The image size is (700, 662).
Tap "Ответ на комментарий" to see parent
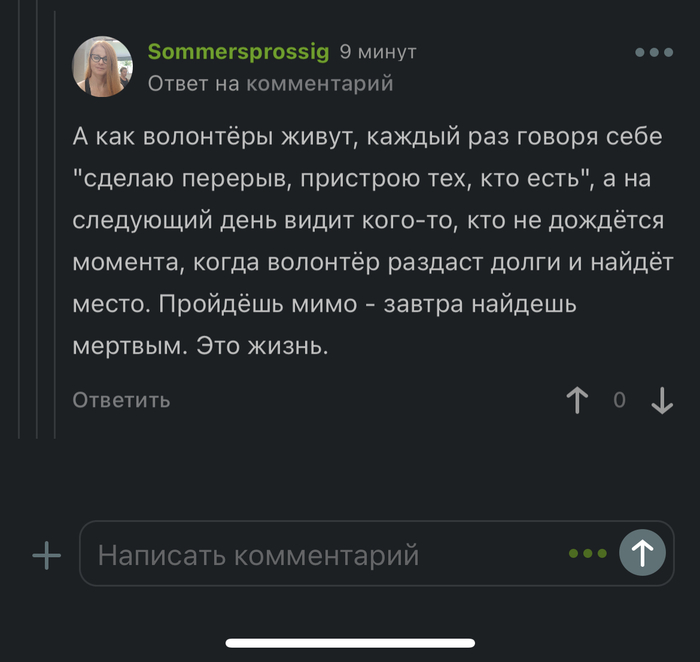[270, 84]
